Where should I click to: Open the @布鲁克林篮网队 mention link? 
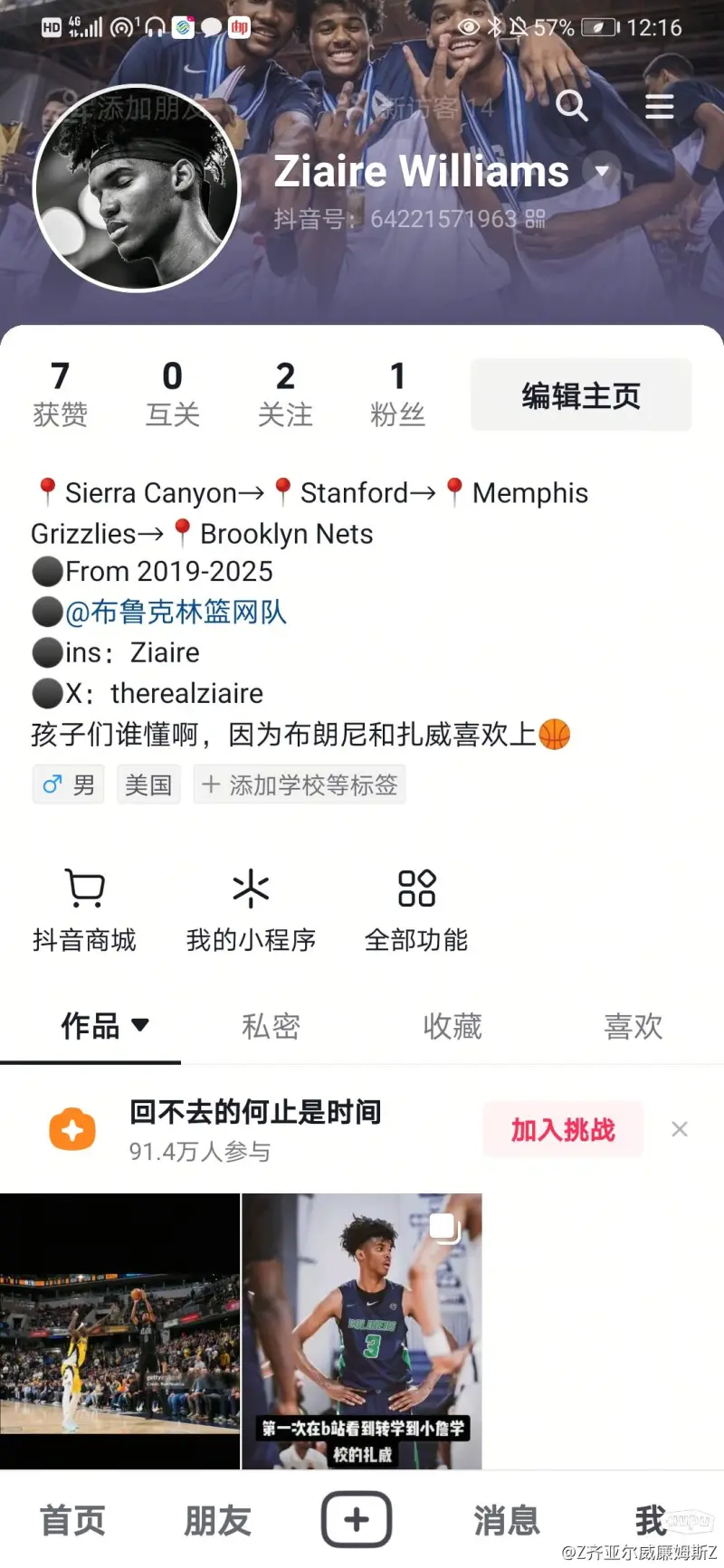tap(176, 613)
